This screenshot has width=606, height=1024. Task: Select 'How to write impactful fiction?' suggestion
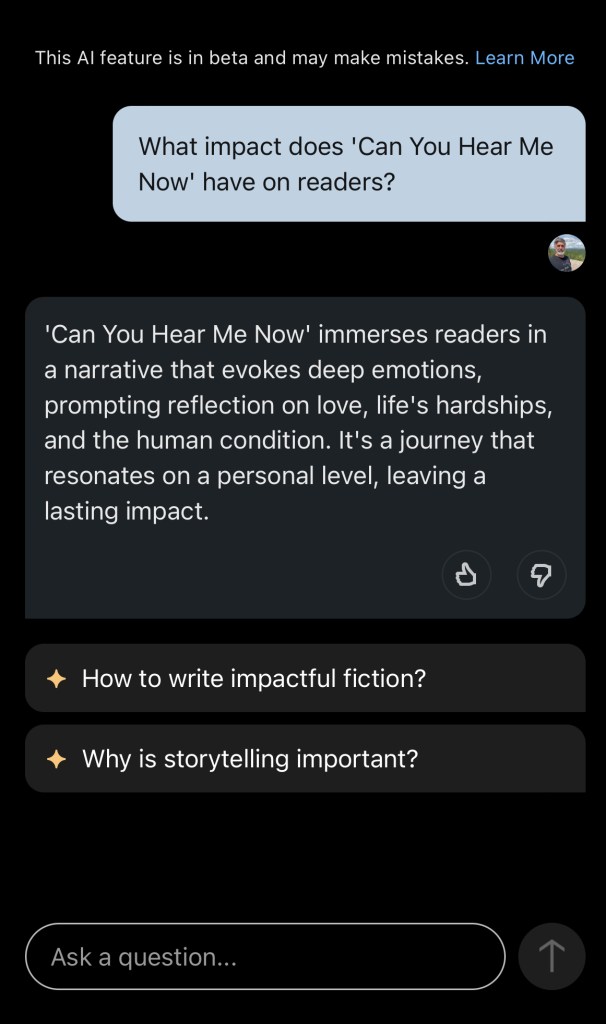coord(304,678)
